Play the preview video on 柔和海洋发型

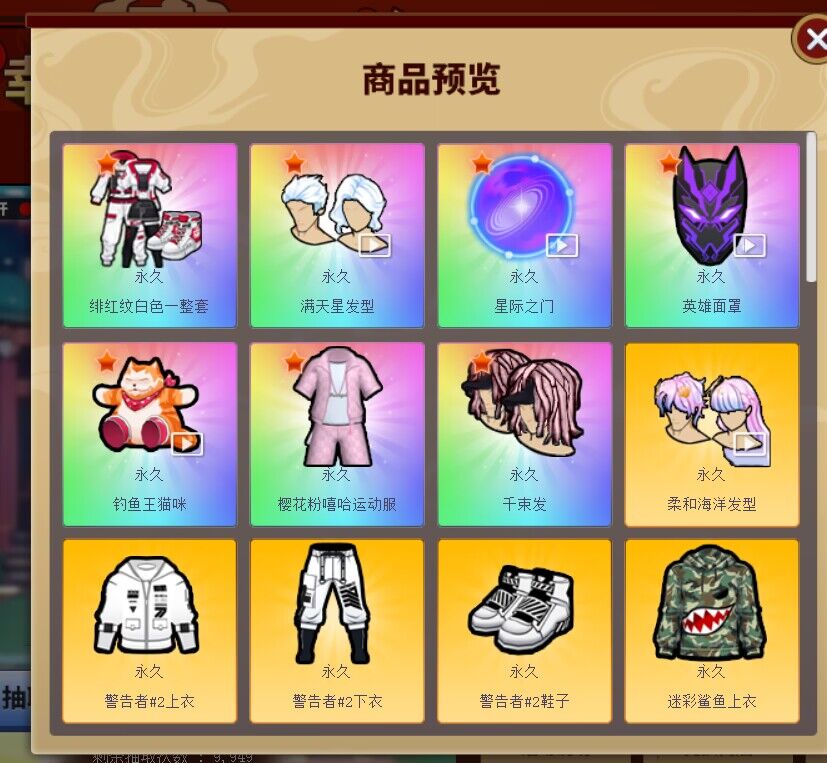[x=750, y=444]
